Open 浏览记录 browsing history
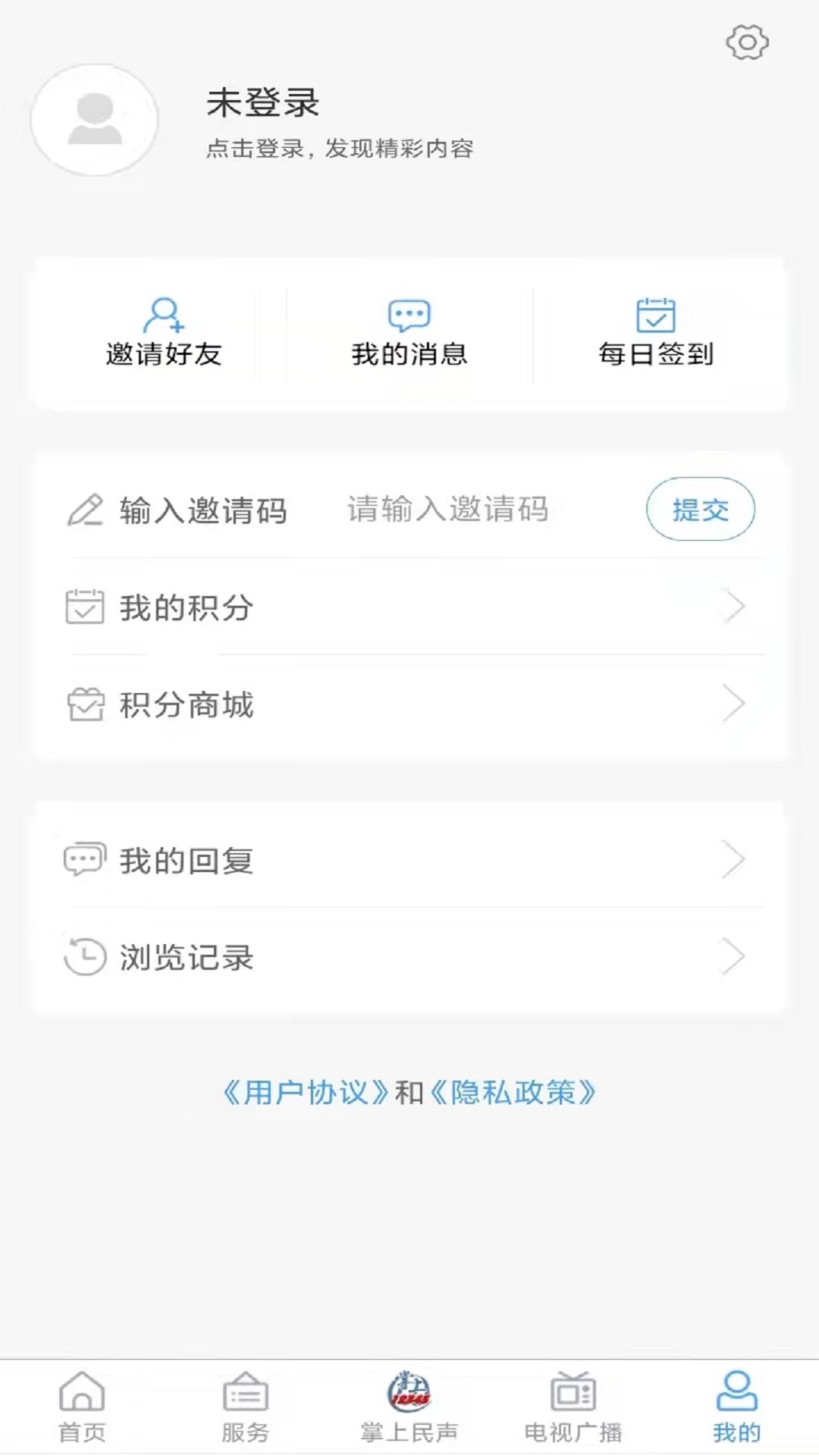The width and height of the screenshot is (819, 1456). [409, 957]
